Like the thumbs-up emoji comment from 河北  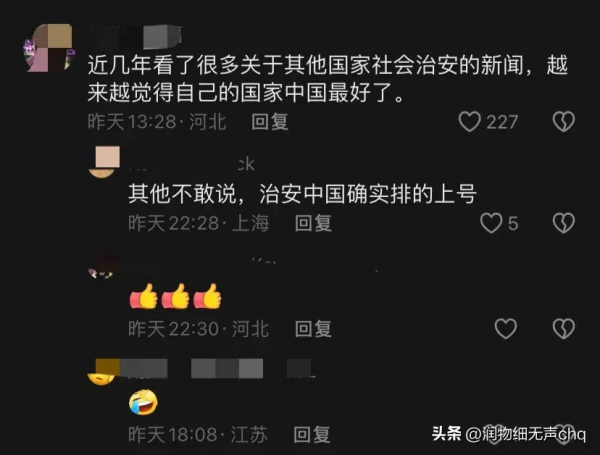point(507,328)
